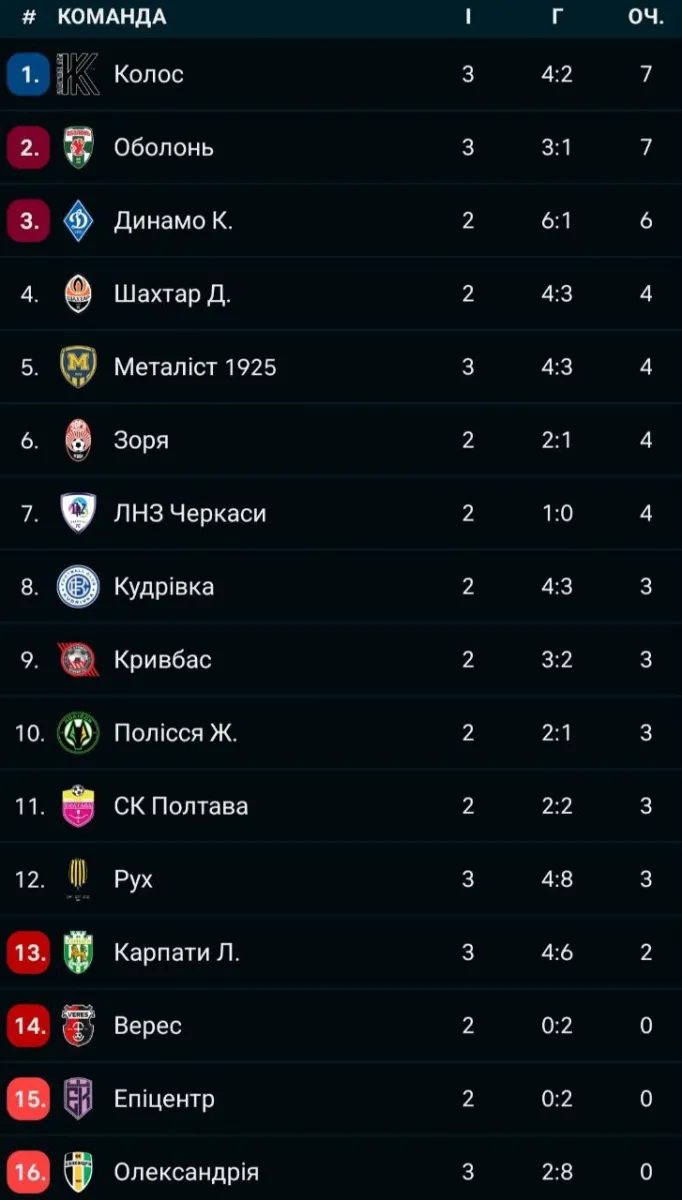Open the Оболонь team row
682x1200 pixels.
click(163, 148)
